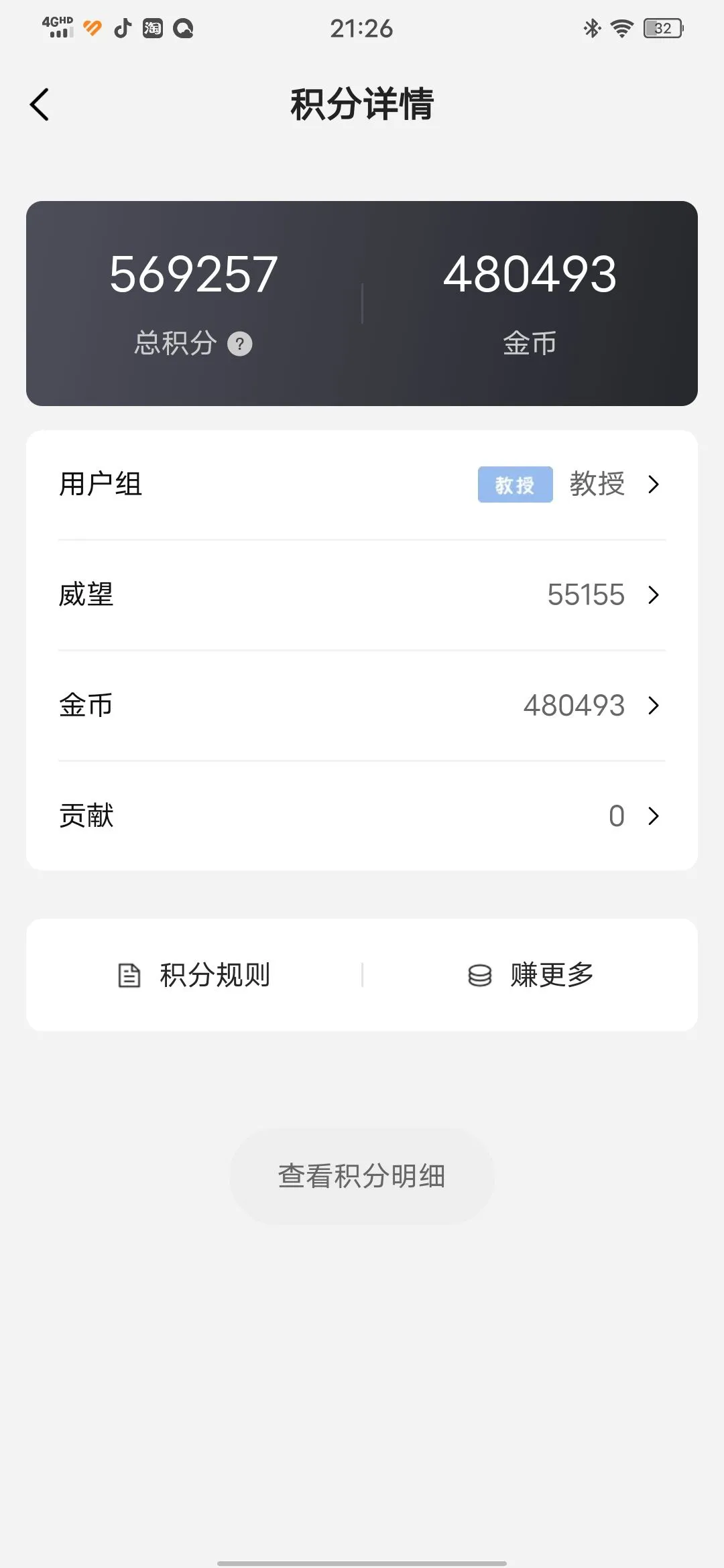Open the 金币 480493 row
Viewport: 724px width, 1568px height.
tap(362, 706)
